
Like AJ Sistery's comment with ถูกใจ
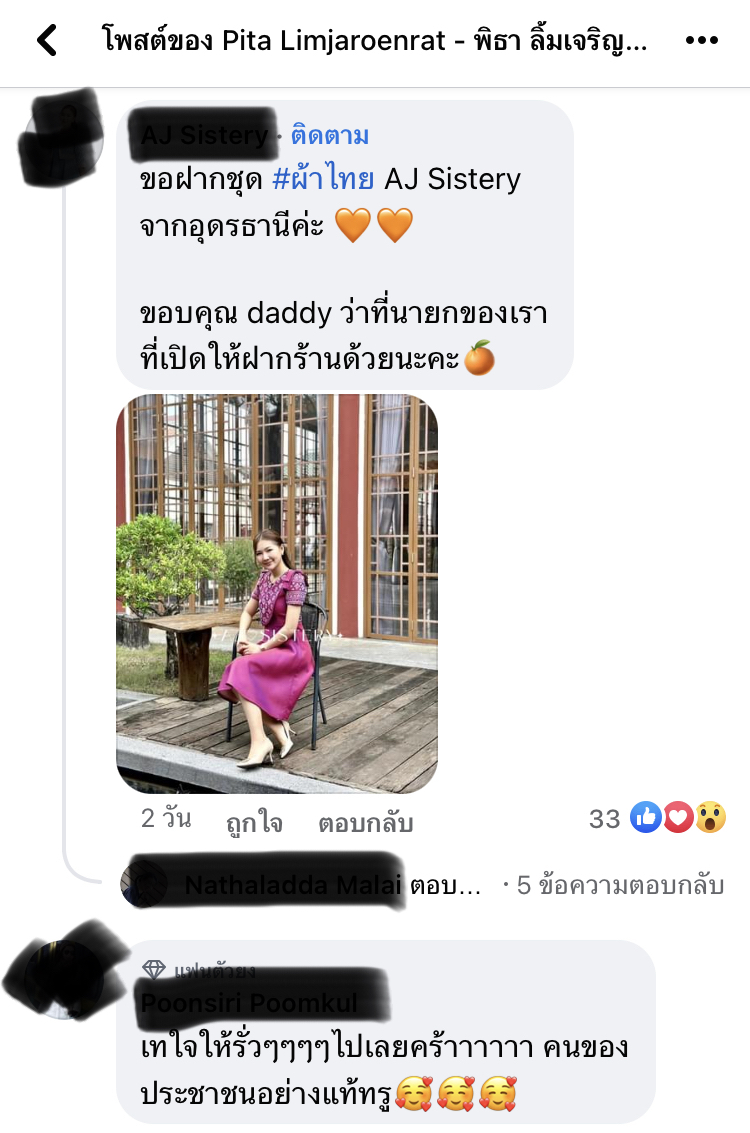253,822
